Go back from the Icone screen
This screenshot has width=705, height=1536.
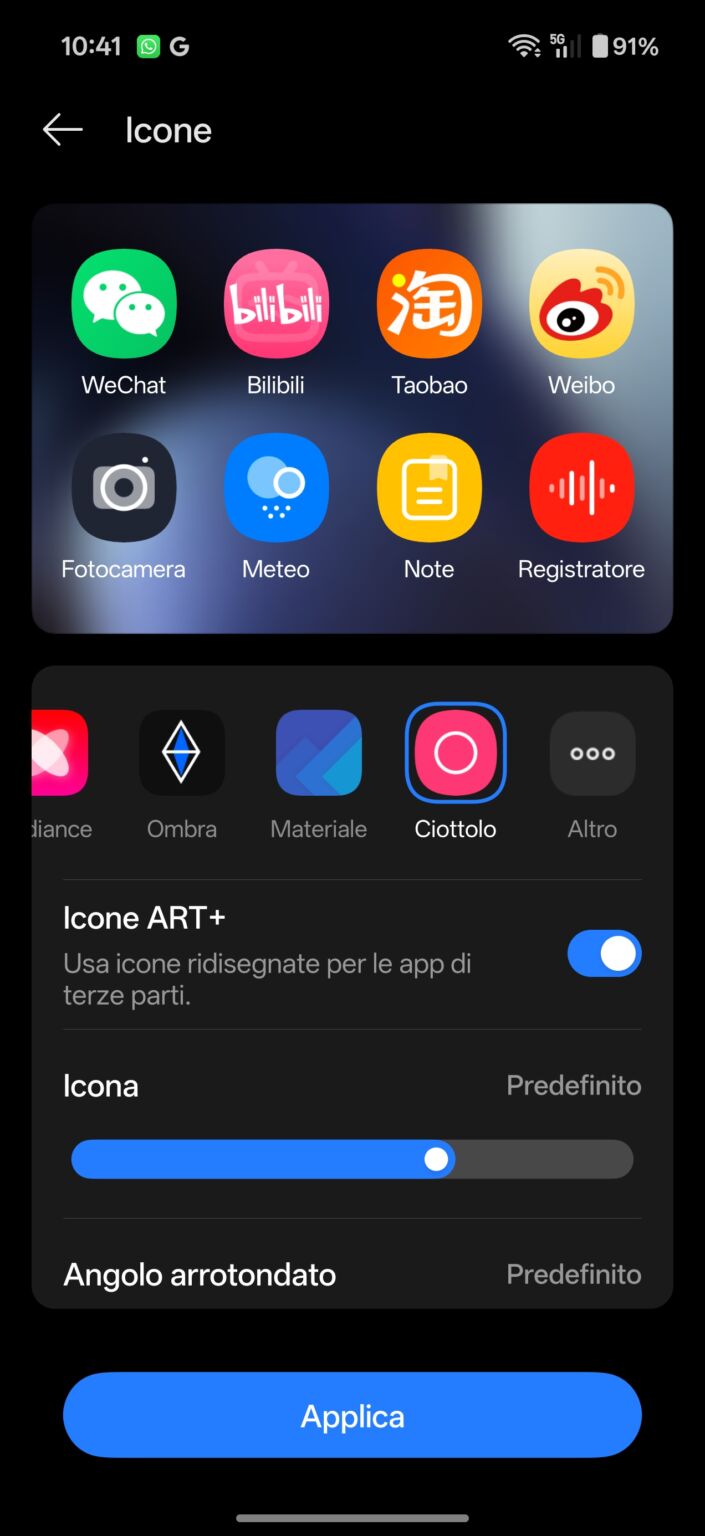(62, 130)
